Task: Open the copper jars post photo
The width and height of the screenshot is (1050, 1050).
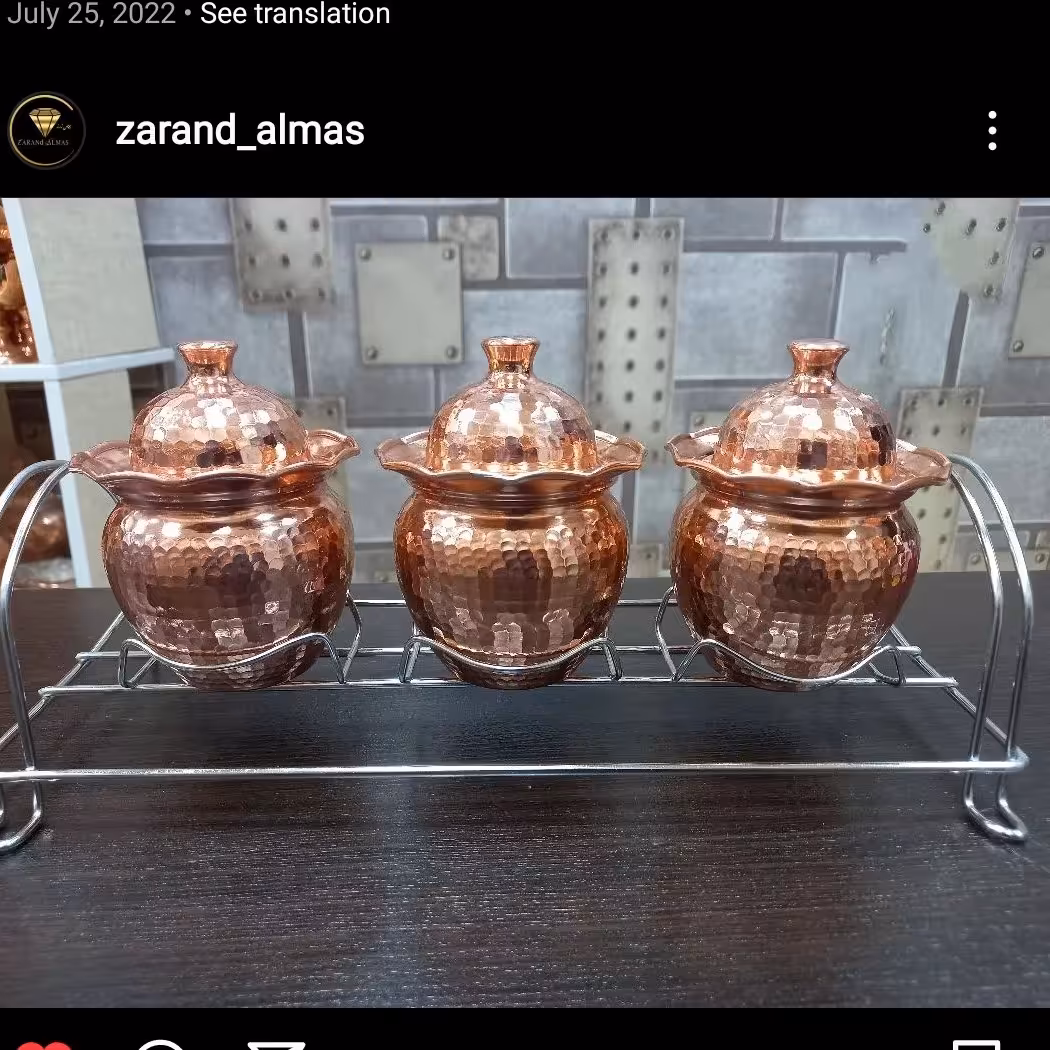Action: click(x=525, y=602)
